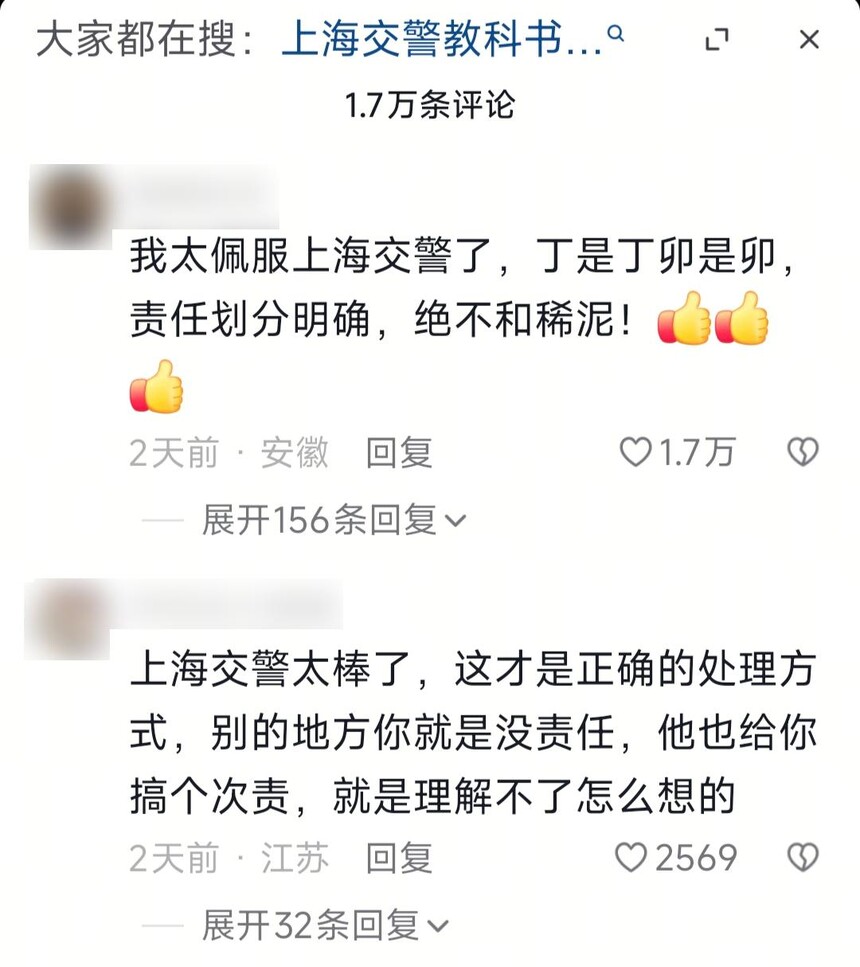Click the 2天前 · 安徽 timestamp
The height and width of the screenshot is (967, 860).
click(x=229, y=452)
